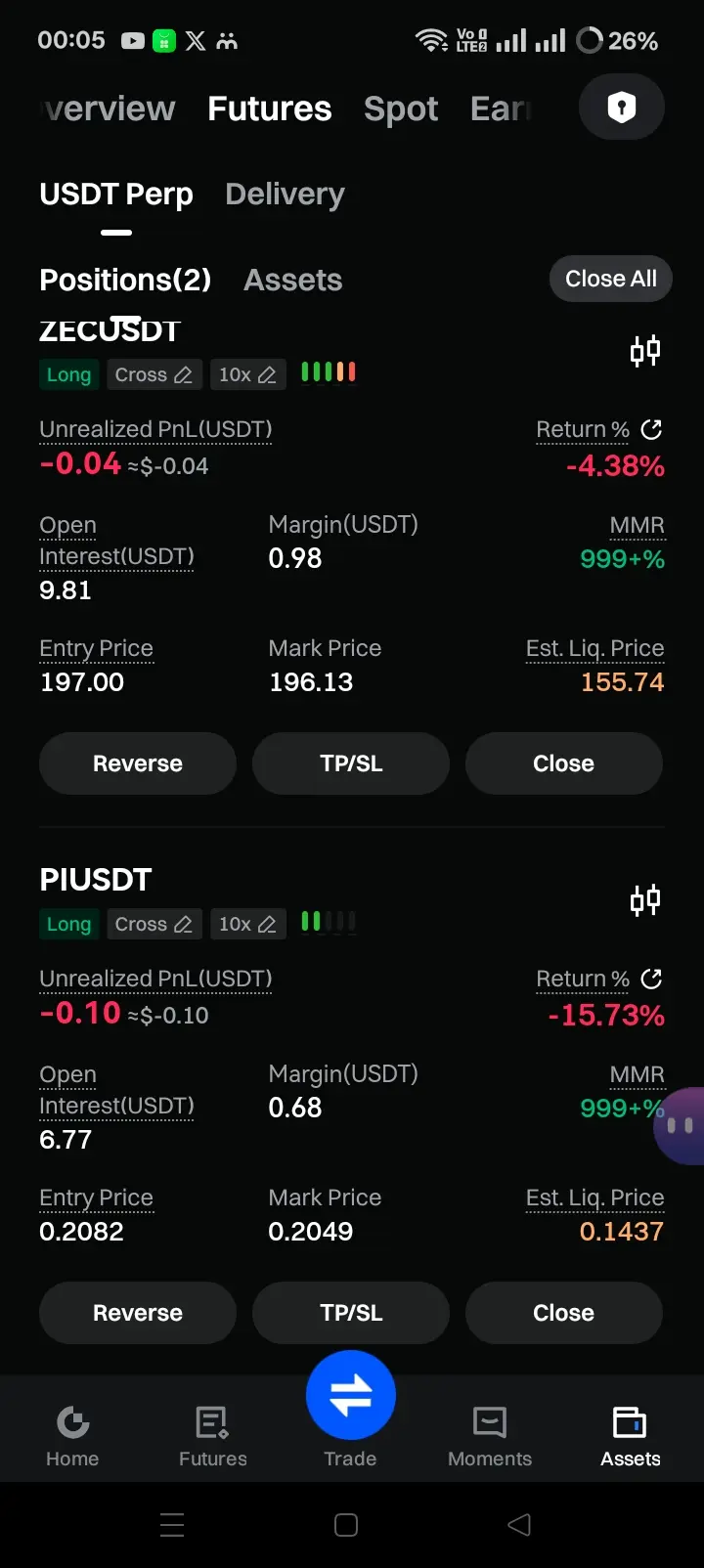The image size is (704, 1568).
Task: Set TP/SL for ZECUSDT
Action: pos(351,763)
